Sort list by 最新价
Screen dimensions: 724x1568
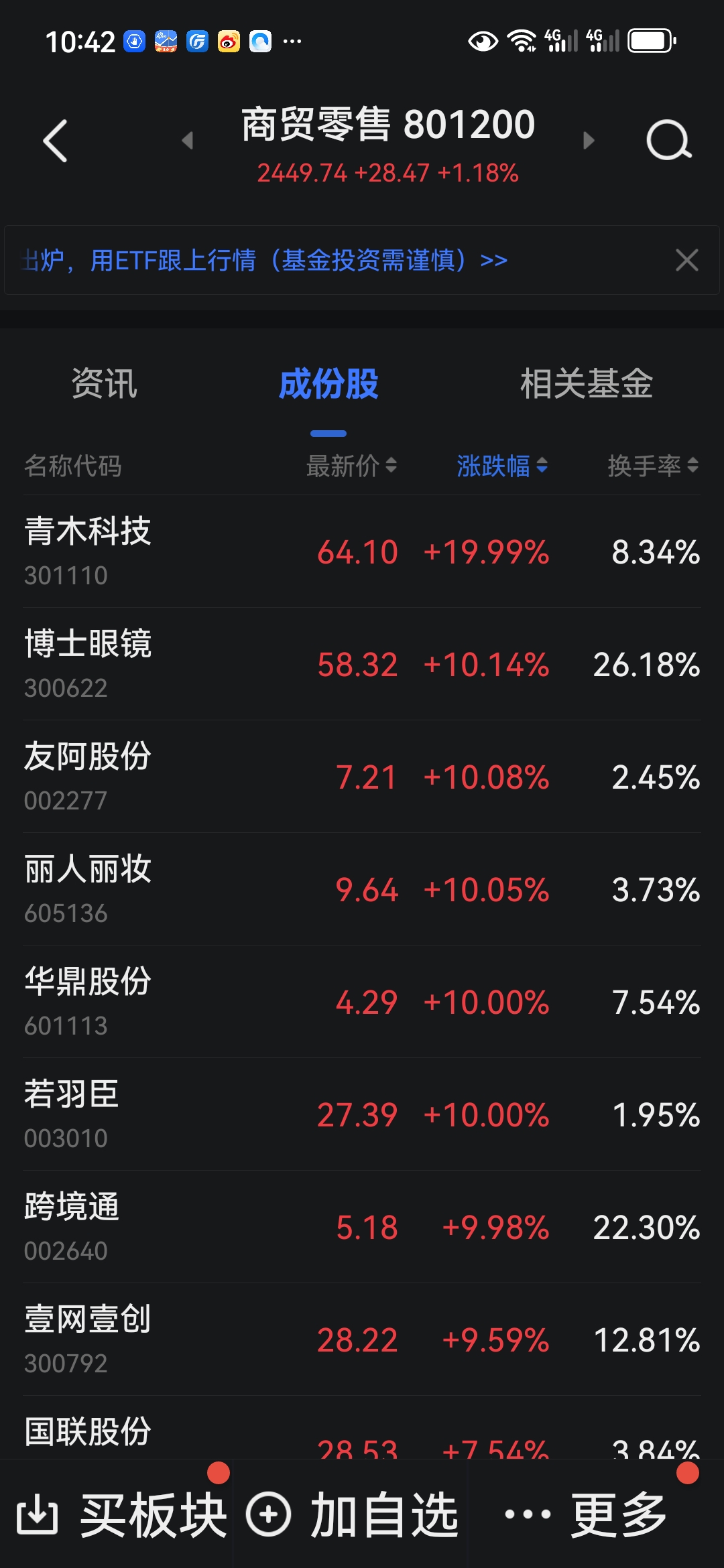(x=351, y=466)
